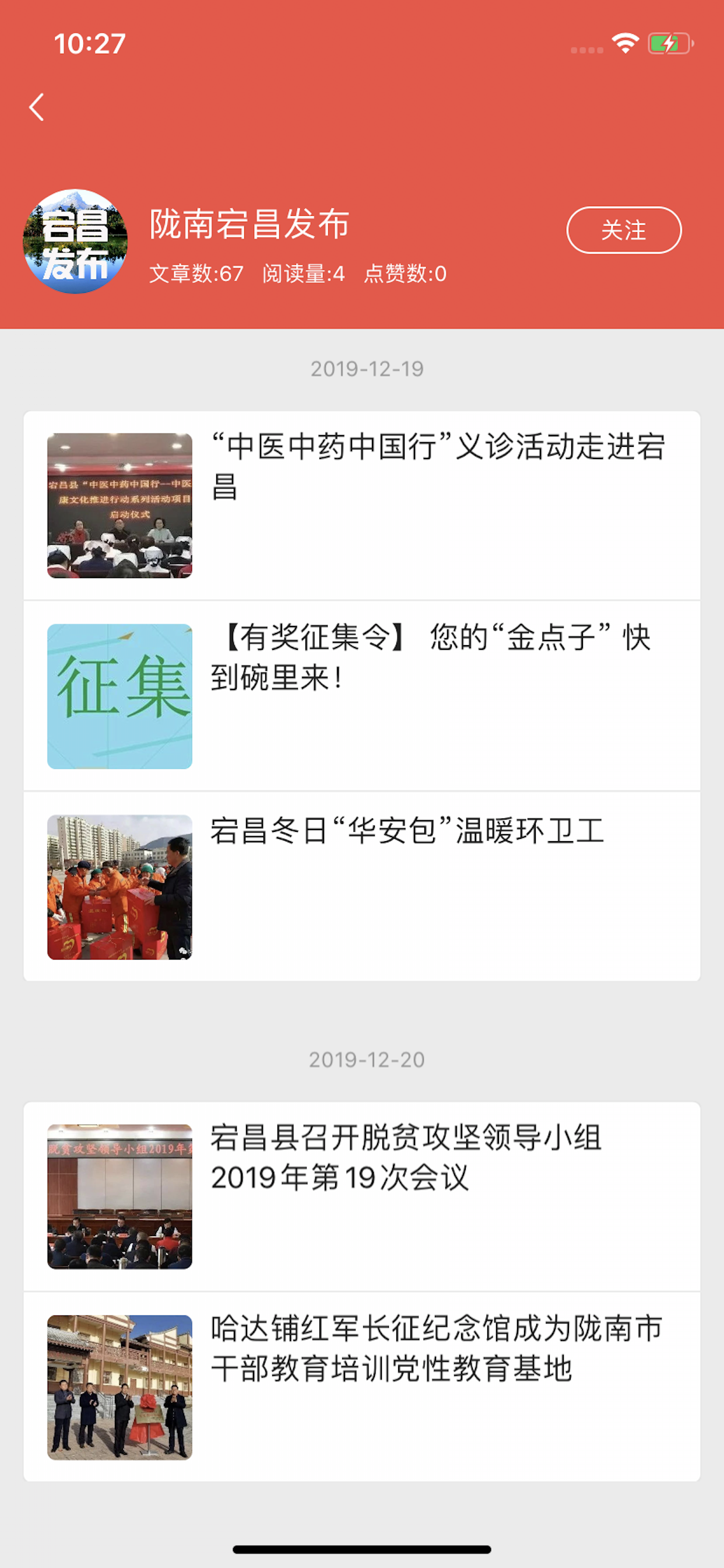Open the 脱贫攻坚领导小组第19次会议 article
Image resolution: width=724 pixels, height=1568 pixels.
coord(362,1196)
